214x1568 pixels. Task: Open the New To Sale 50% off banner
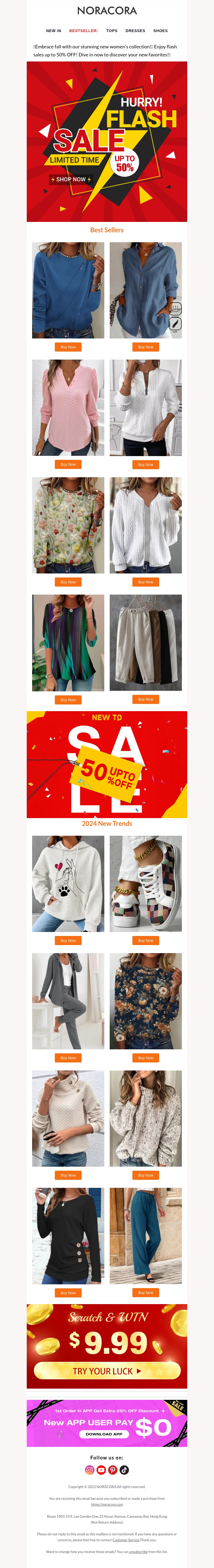[107, 765]
